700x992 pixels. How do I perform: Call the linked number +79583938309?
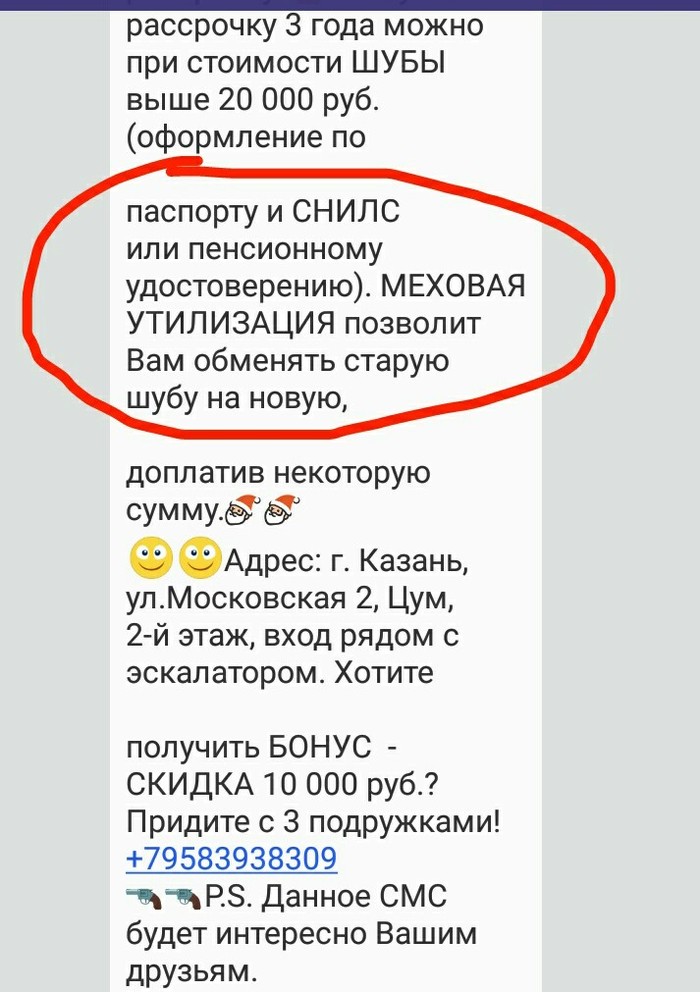click(x=232, y=858)
